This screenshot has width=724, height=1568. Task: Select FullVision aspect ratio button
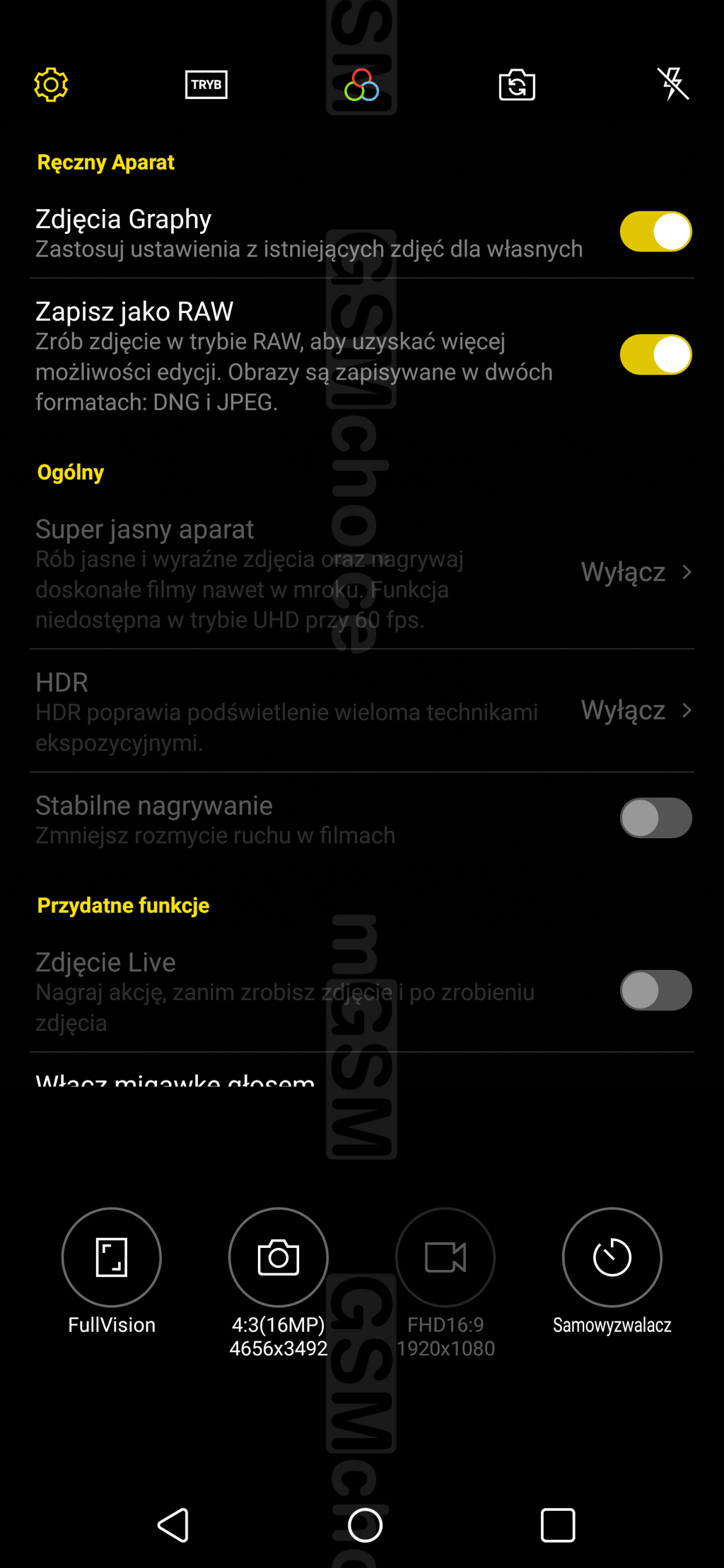click(112, 1258)
